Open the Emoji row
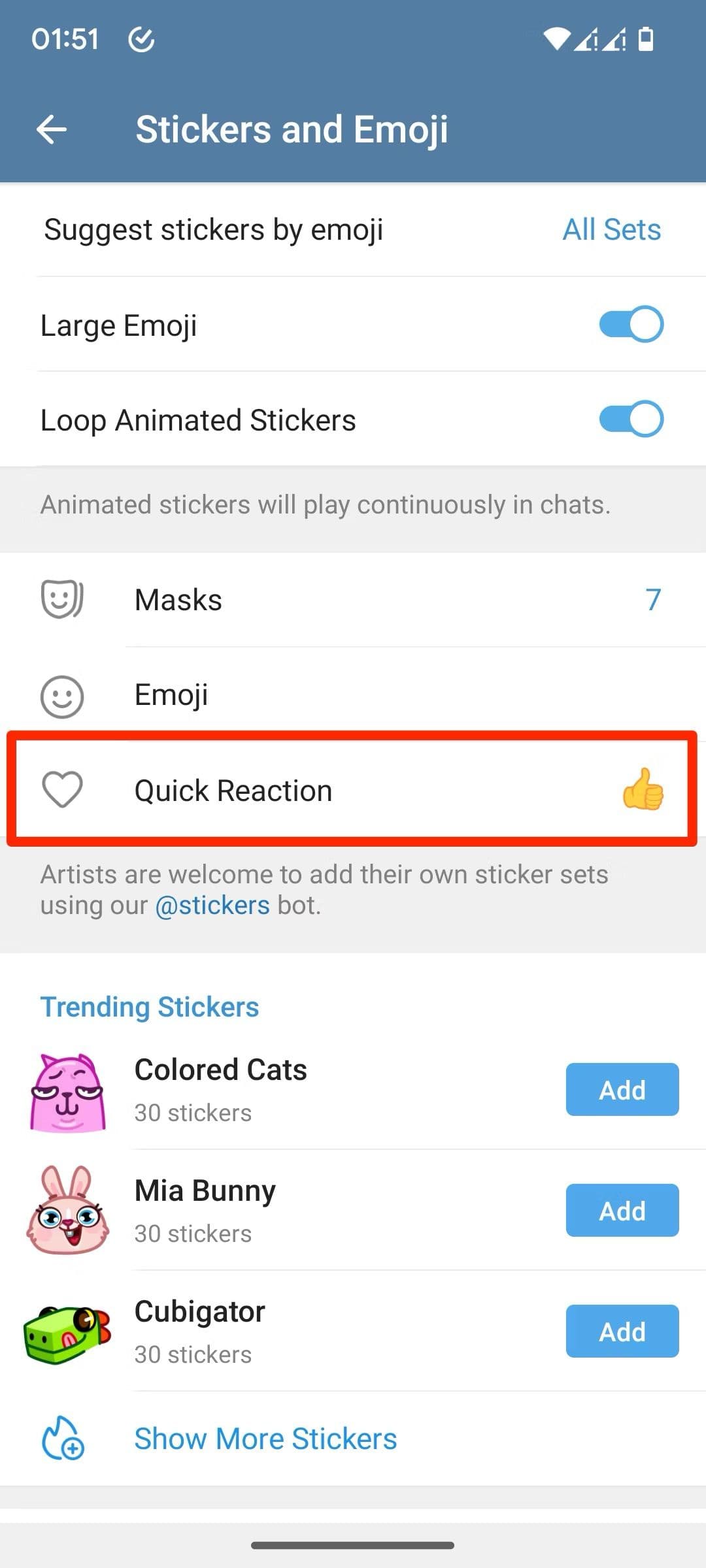This screenshot has width=706, height=1568. point(353,694)
